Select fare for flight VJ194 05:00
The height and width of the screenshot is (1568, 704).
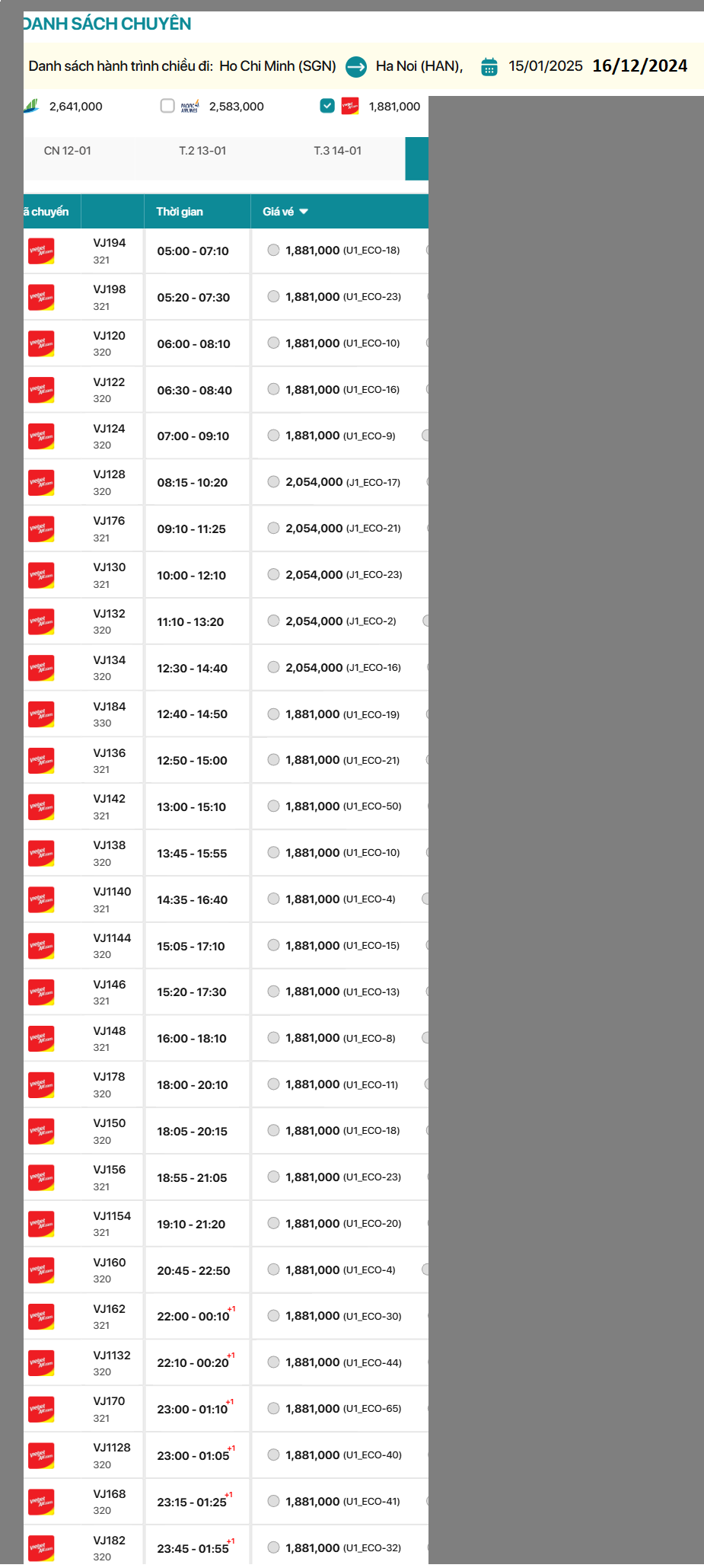(x=273, y=251)
